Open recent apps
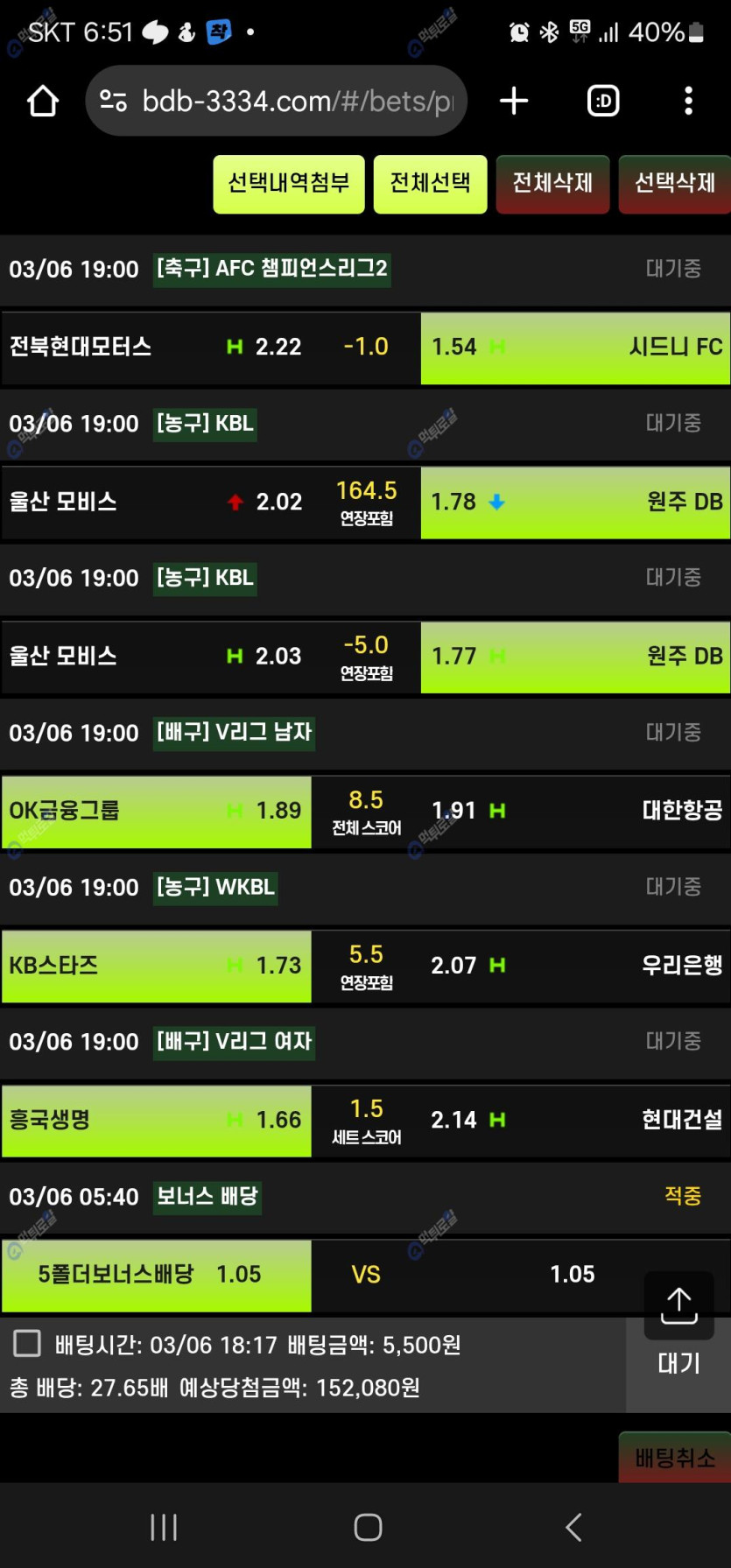This screenshot has width=731, height=1568. (x=164, y=1527)
